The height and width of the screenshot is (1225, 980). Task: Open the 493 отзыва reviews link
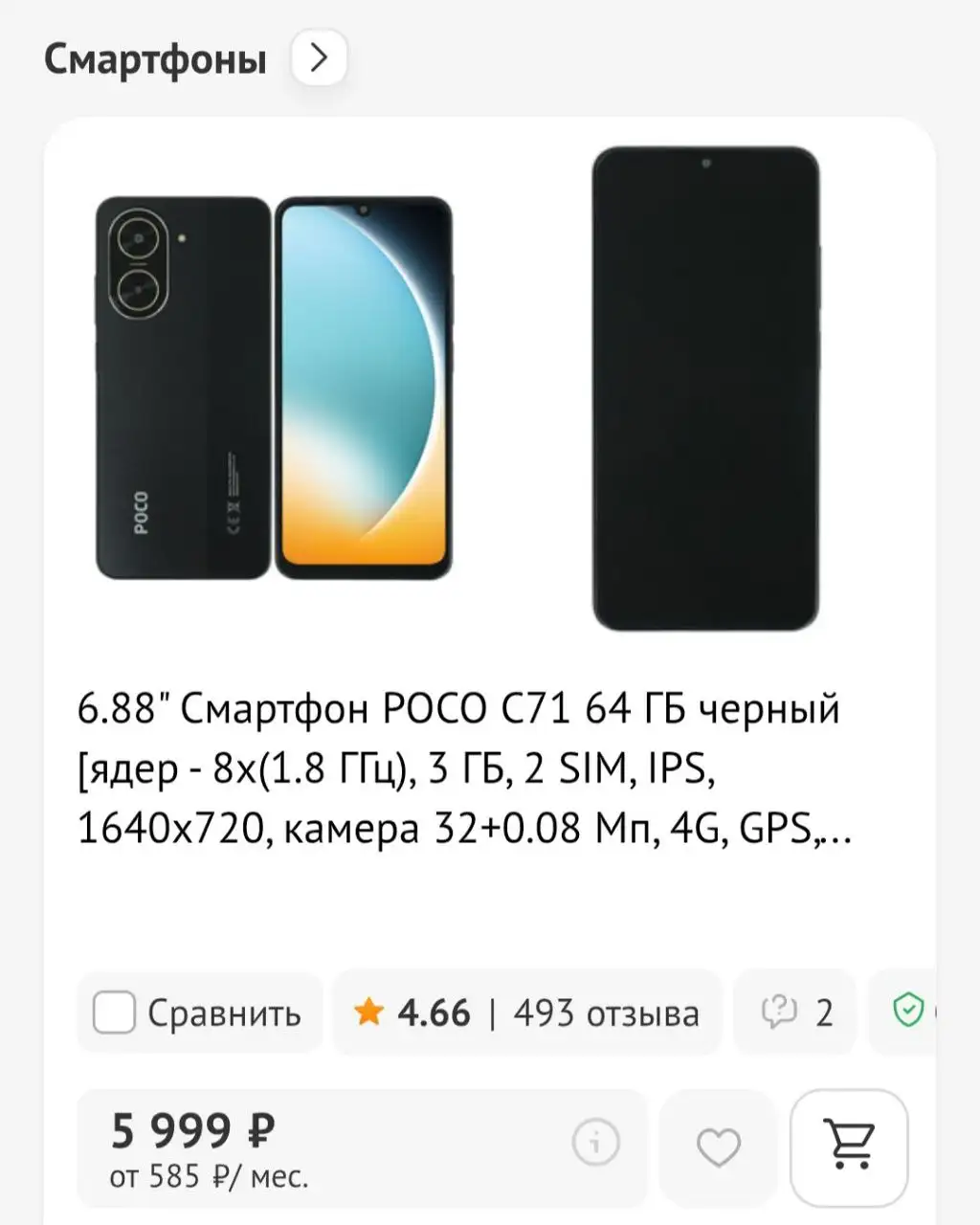(606, 1013)
